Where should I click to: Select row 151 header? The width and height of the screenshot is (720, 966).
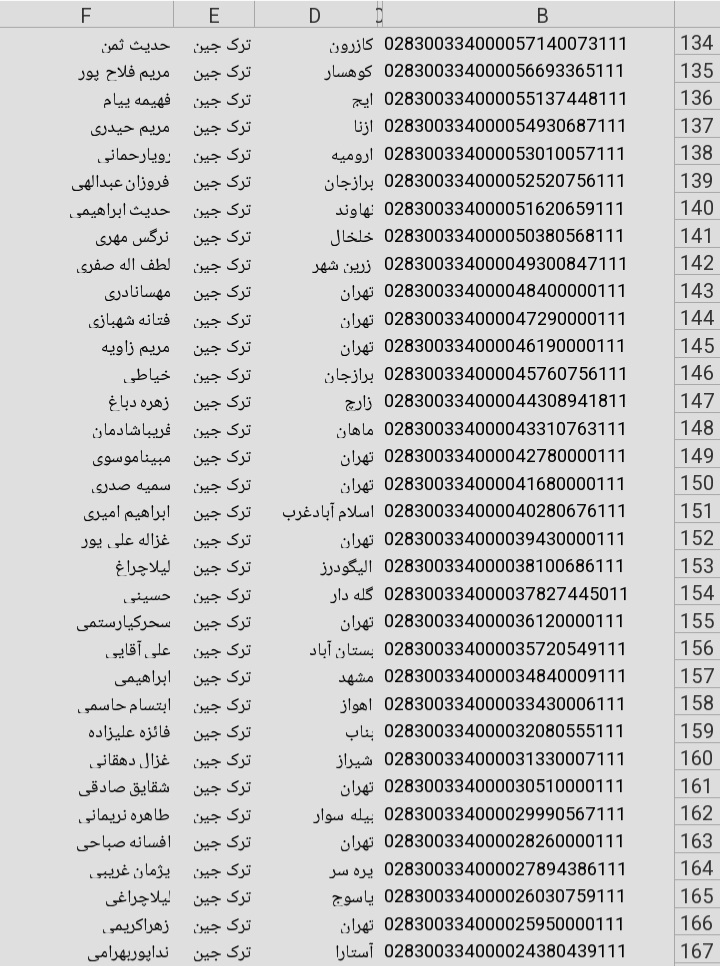pos(696,511)
